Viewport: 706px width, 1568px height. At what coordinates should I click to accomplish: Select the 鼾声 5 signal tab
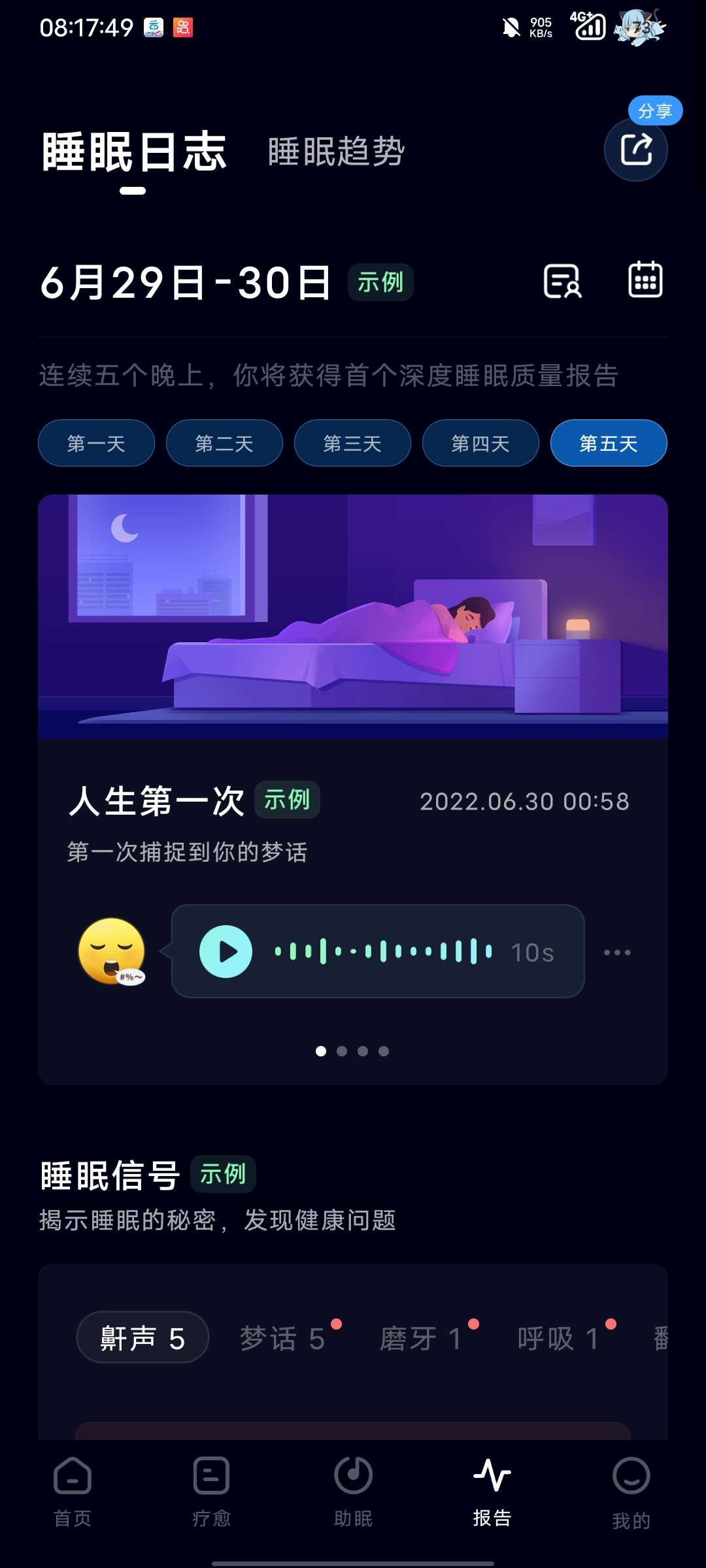(x=143, y=1338)
